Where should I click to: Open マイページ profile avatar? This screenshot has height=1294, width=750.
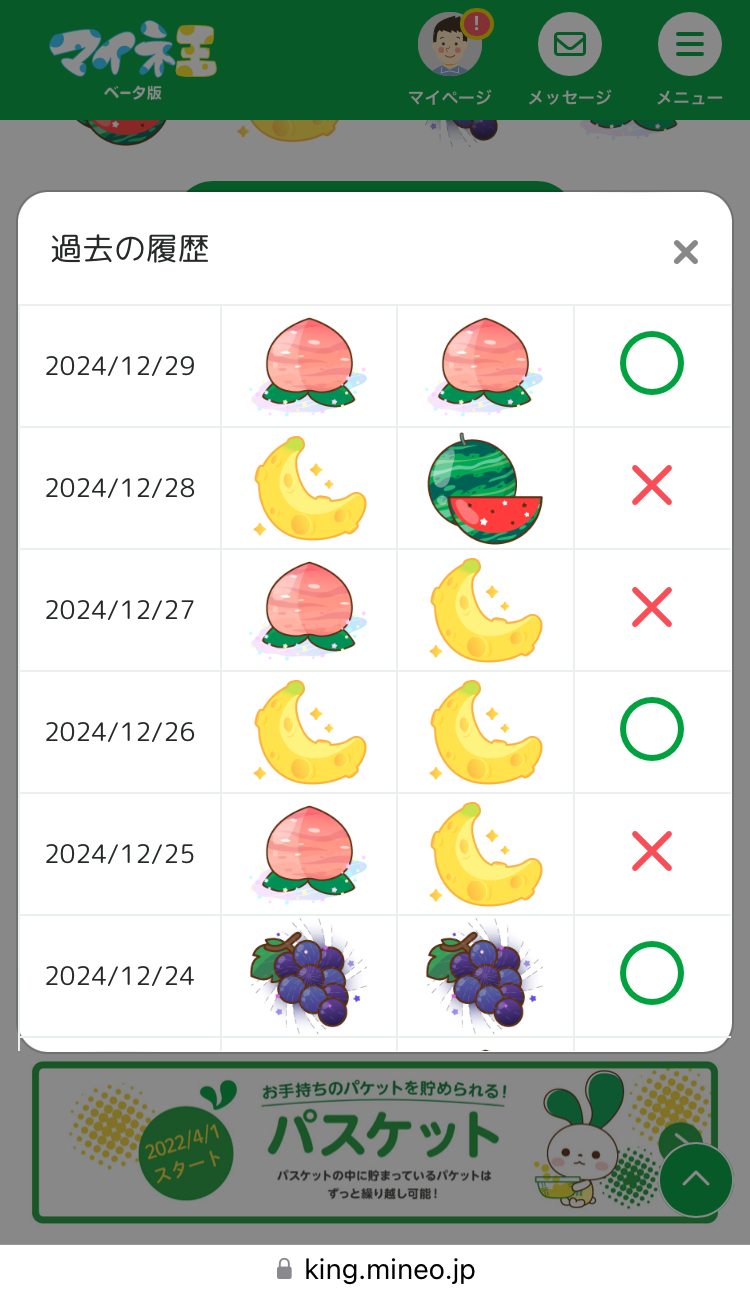coord(450,45)
